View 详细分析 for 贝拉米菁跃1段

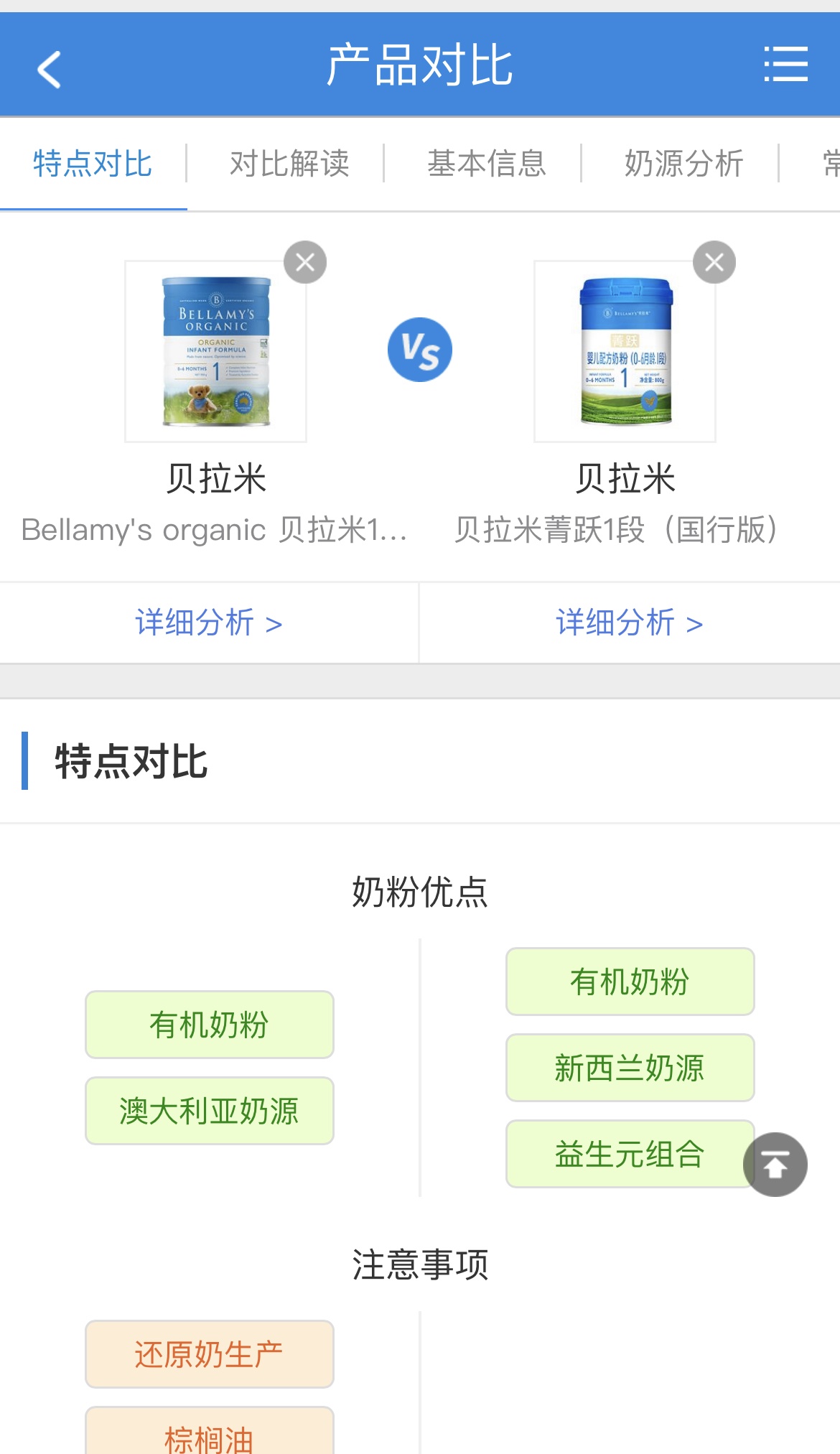[x=629, y=623]
